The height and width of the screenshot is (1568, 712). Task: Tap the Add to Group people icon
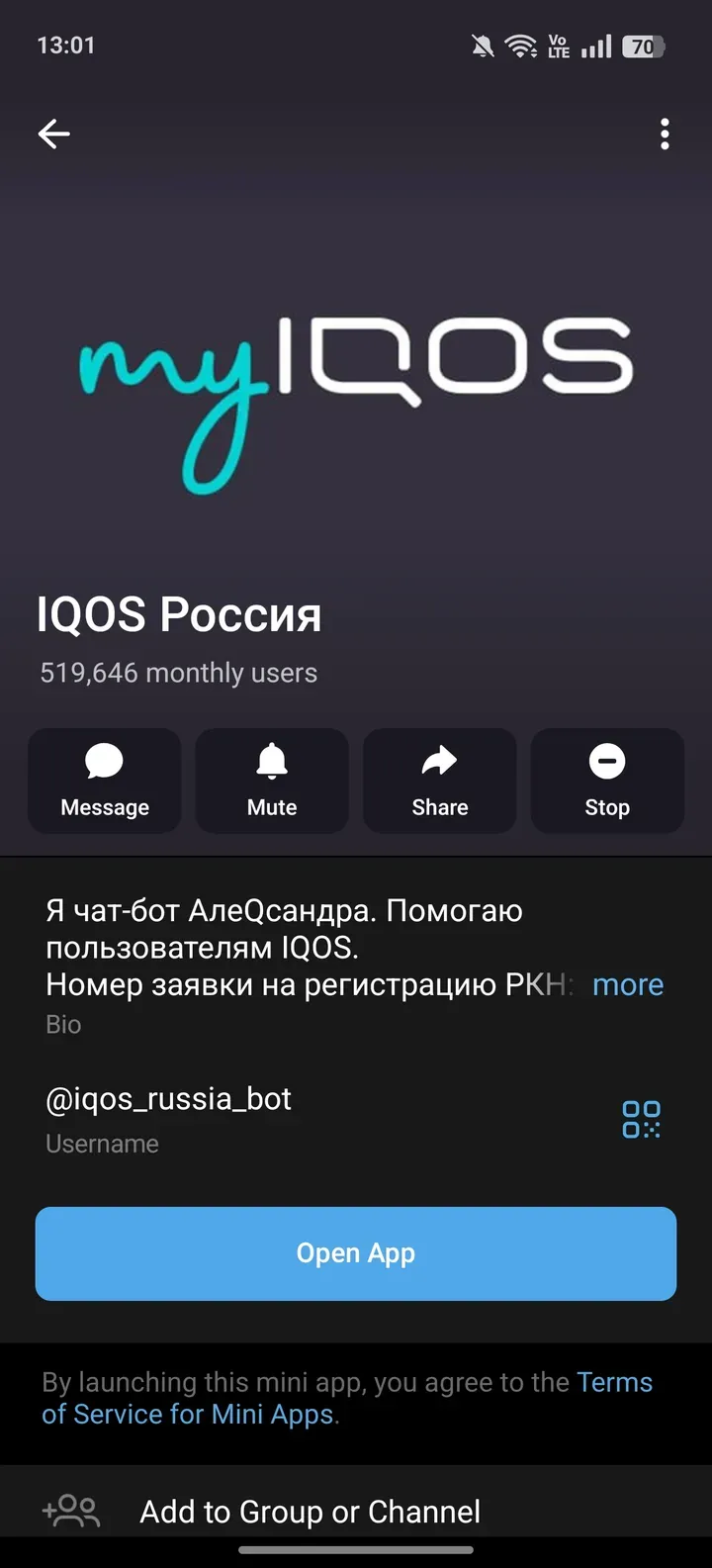coord(72,1511)
